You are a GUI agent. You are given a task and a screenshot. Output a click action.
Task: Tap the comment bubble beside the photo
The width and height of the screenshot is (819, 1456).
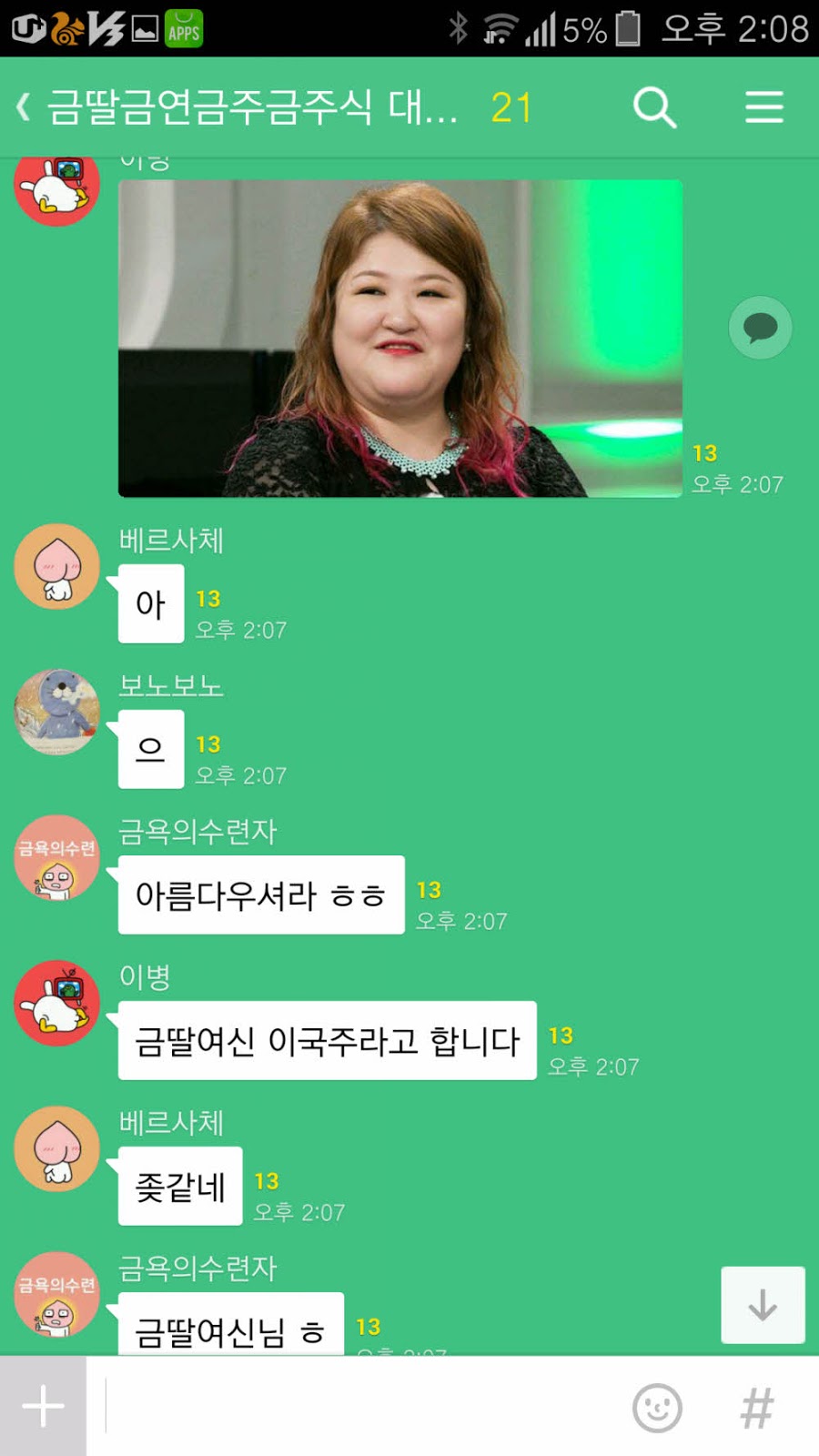(x=760, y=328)
